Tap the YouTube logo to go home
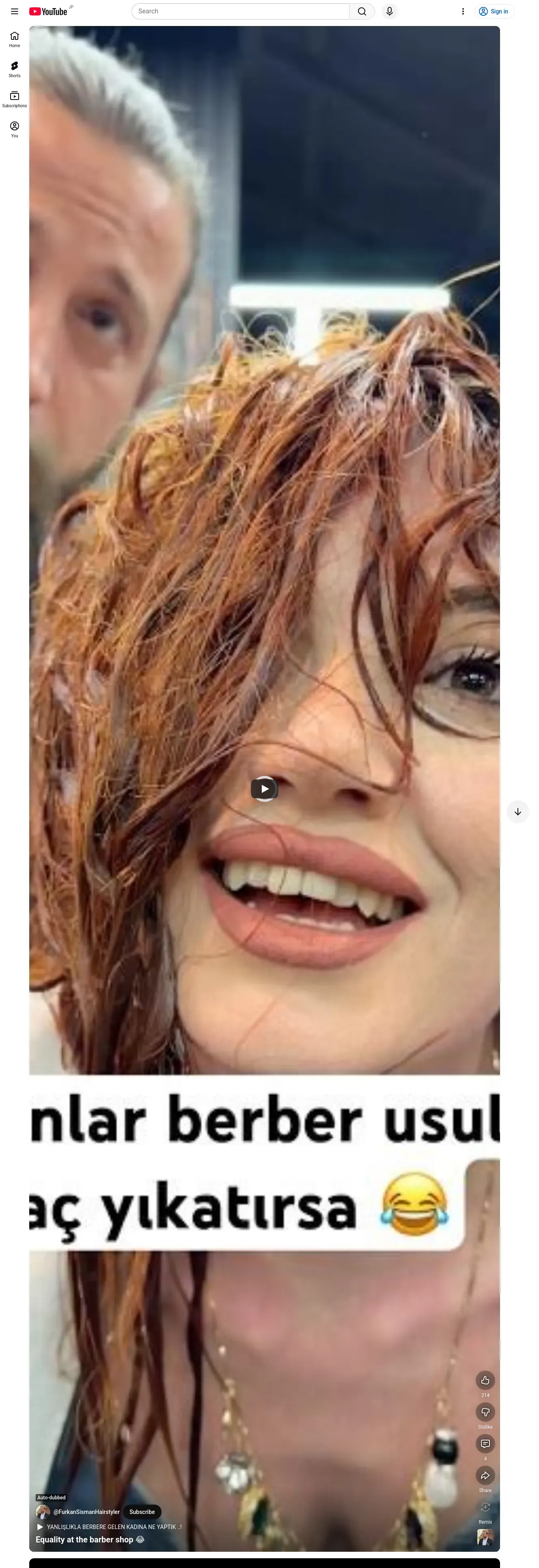 (48, 11)
